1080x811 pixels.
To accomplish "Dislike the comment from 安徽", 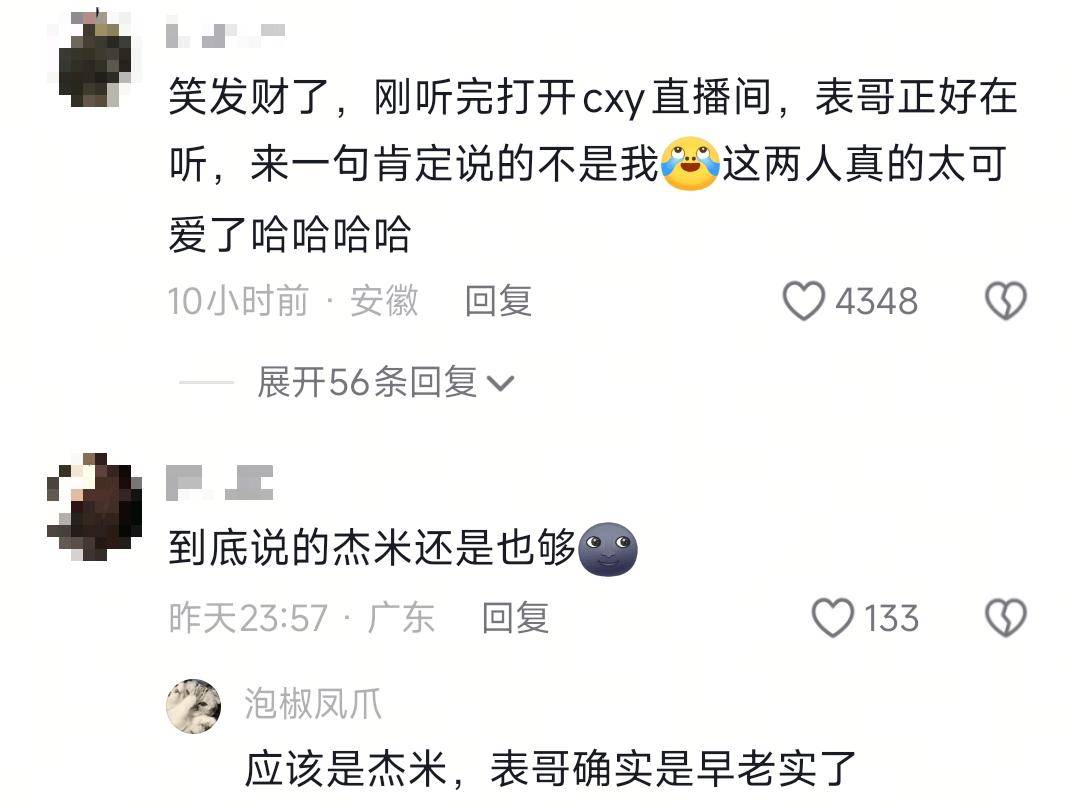I will 1005,301.
